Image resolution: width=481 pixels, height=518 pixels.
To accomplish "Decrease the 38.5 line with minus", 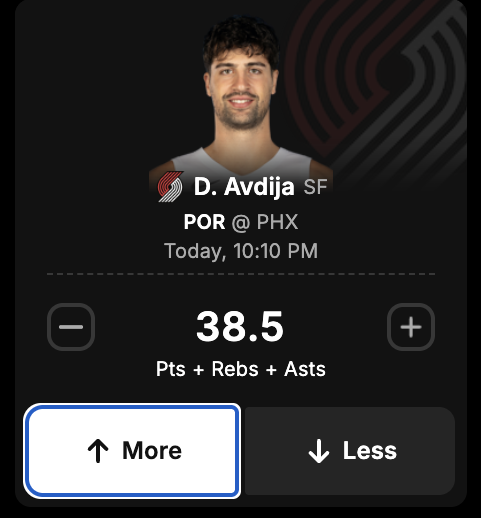I will pos(71,327).
